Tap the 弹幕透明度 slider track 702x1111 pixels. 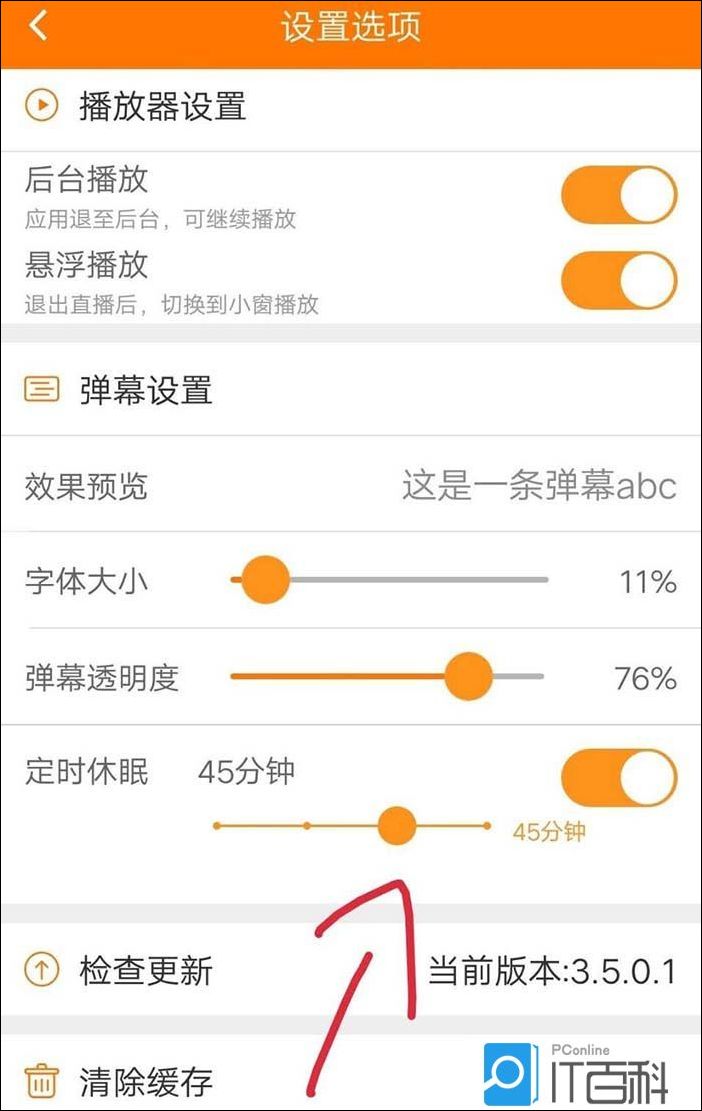point(350,677)
